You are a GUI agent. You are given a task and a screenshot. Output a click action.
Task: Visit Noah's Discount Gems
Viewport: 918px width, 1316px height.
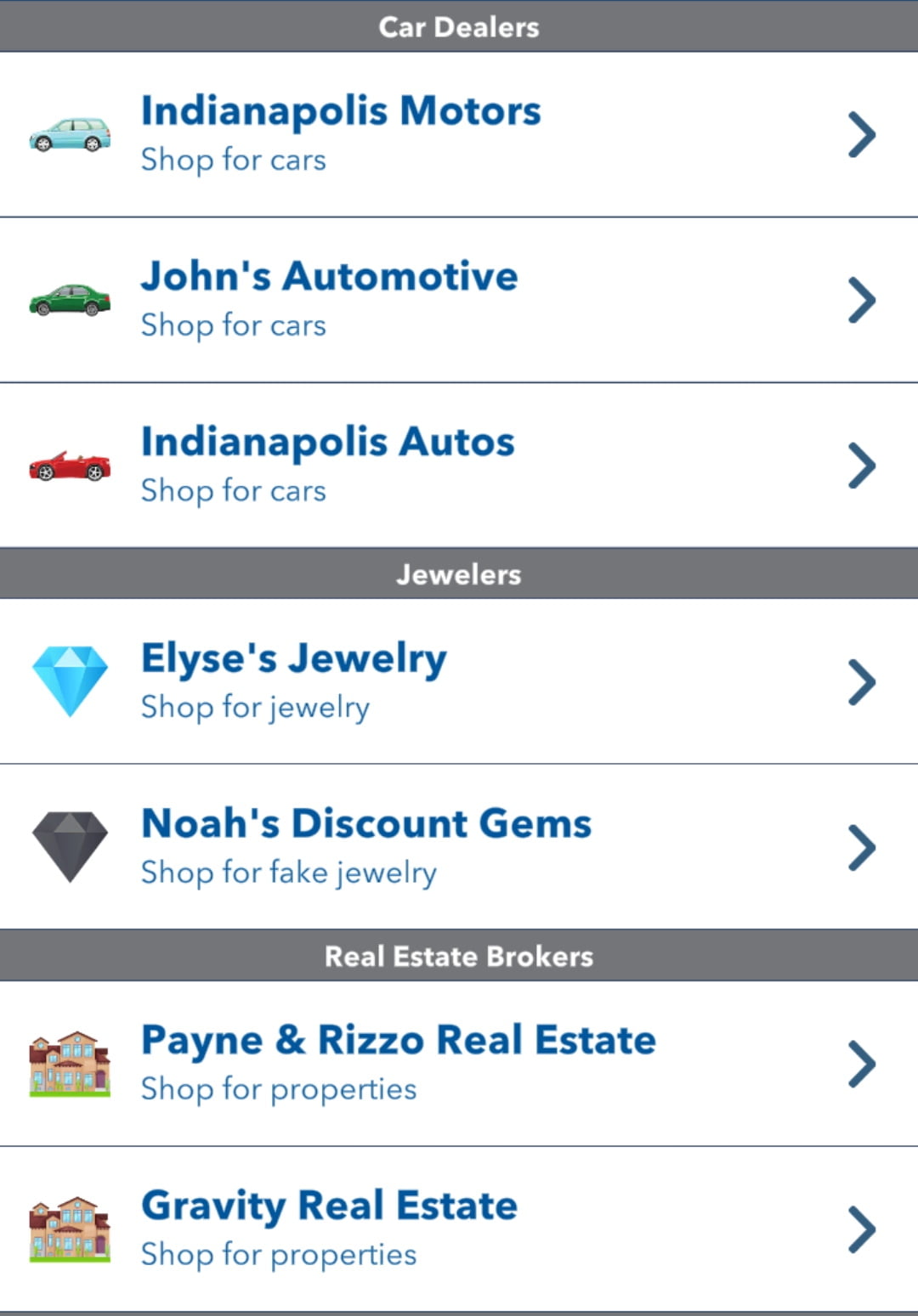coord(459,846)
